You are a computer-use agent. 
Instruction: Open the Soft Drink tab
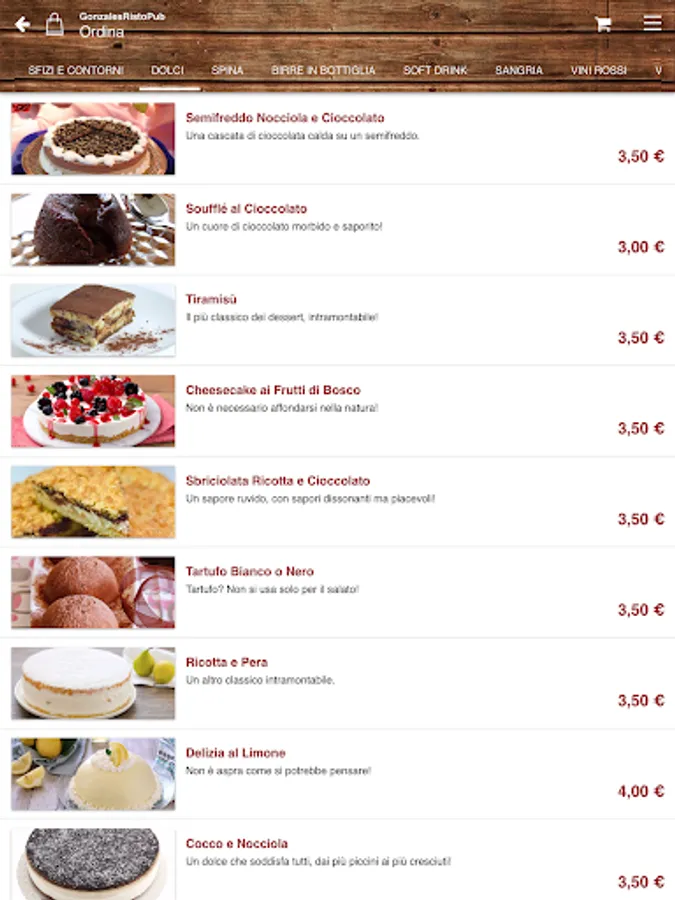point(435,71)
